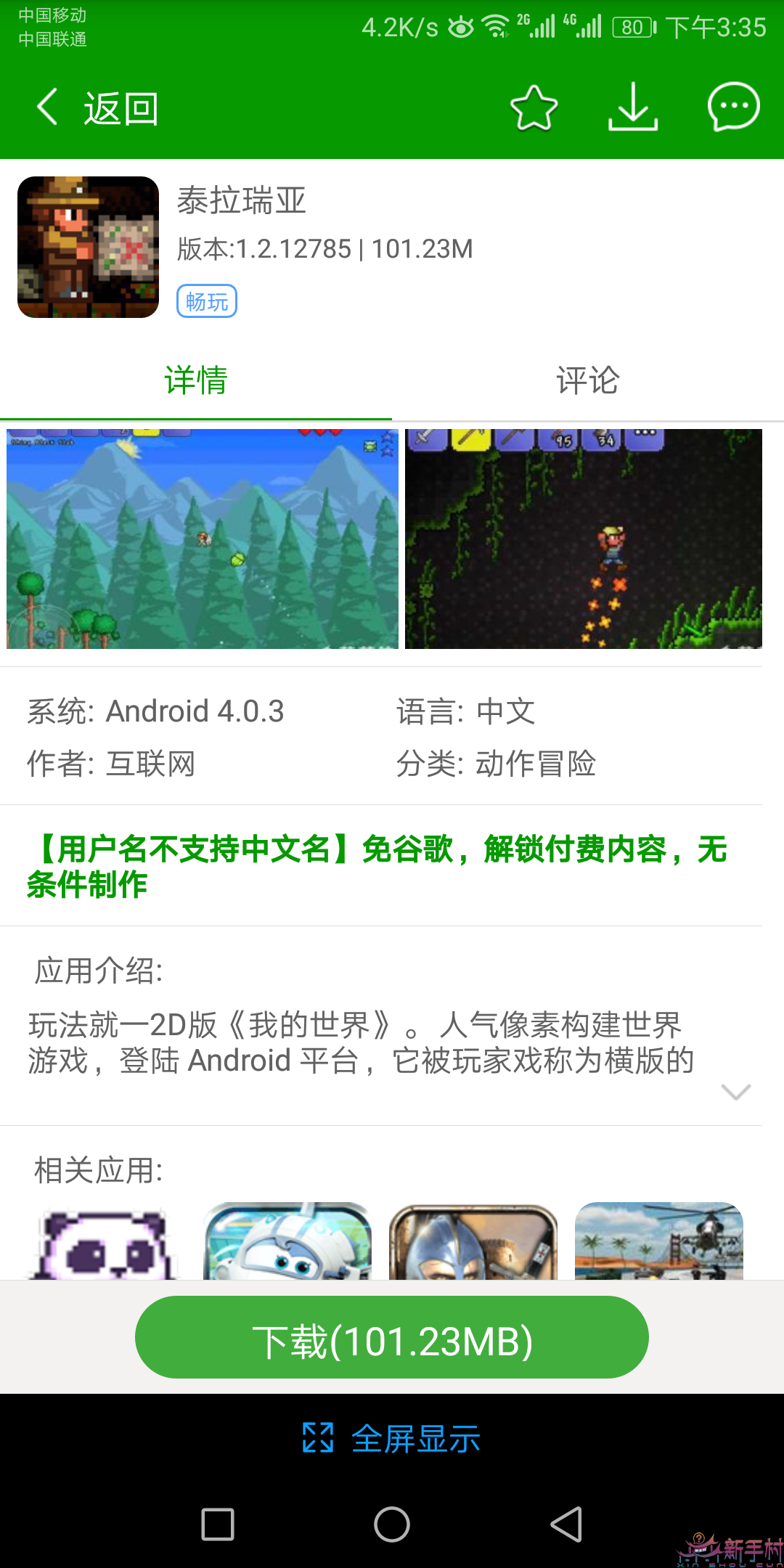The height and width of the screenshot is (1568, 784).
Task: View the dark cave screenshot
Action: click(584, 539)
